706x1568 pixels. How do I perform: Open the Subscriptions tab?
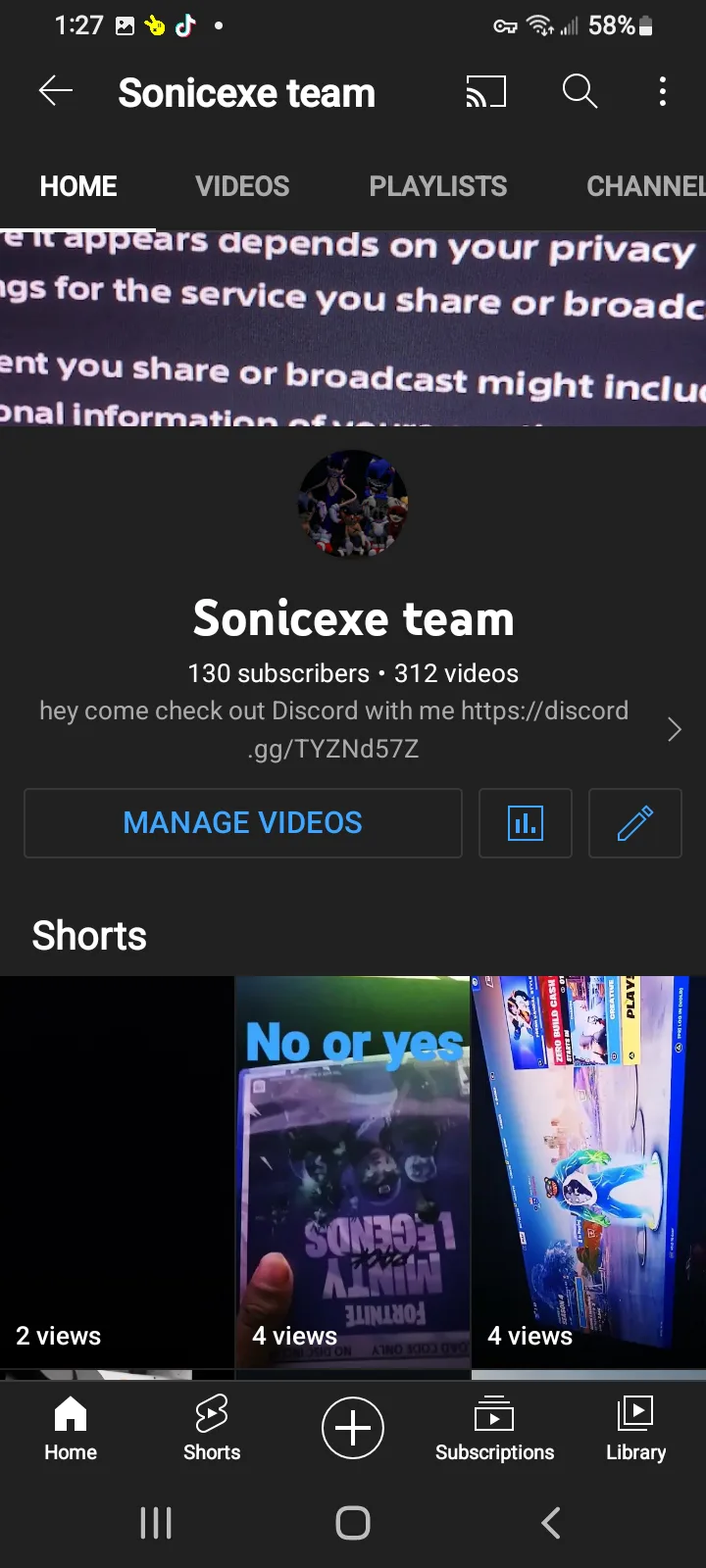494,1427
